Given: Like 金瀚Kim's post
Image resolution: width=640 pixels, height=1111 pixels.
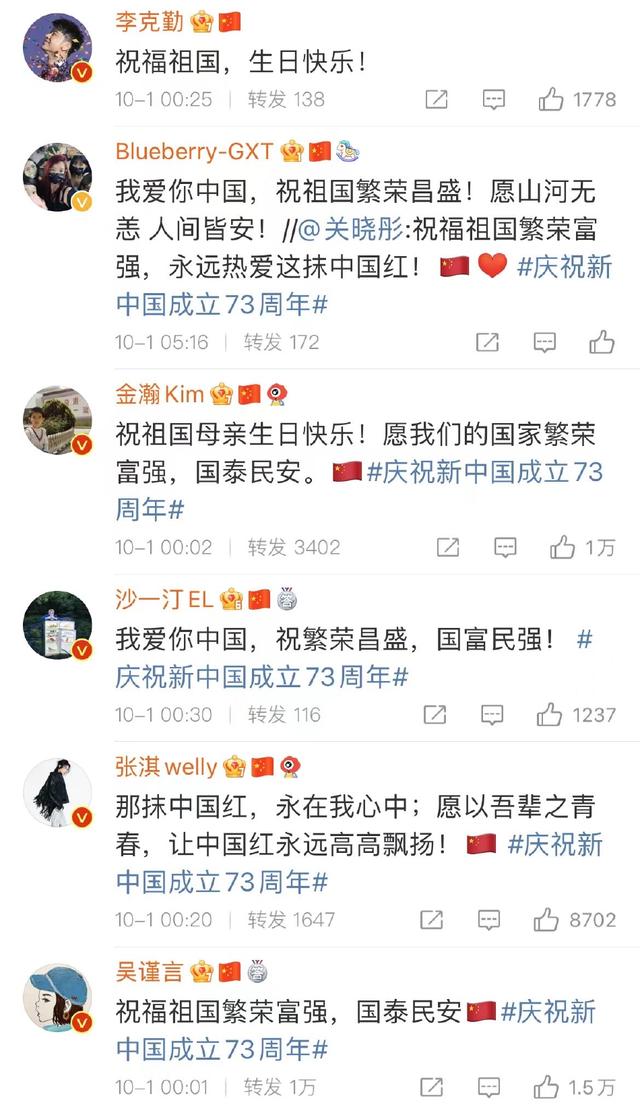Looking at the screenshot, I should [x=562, y=547].
